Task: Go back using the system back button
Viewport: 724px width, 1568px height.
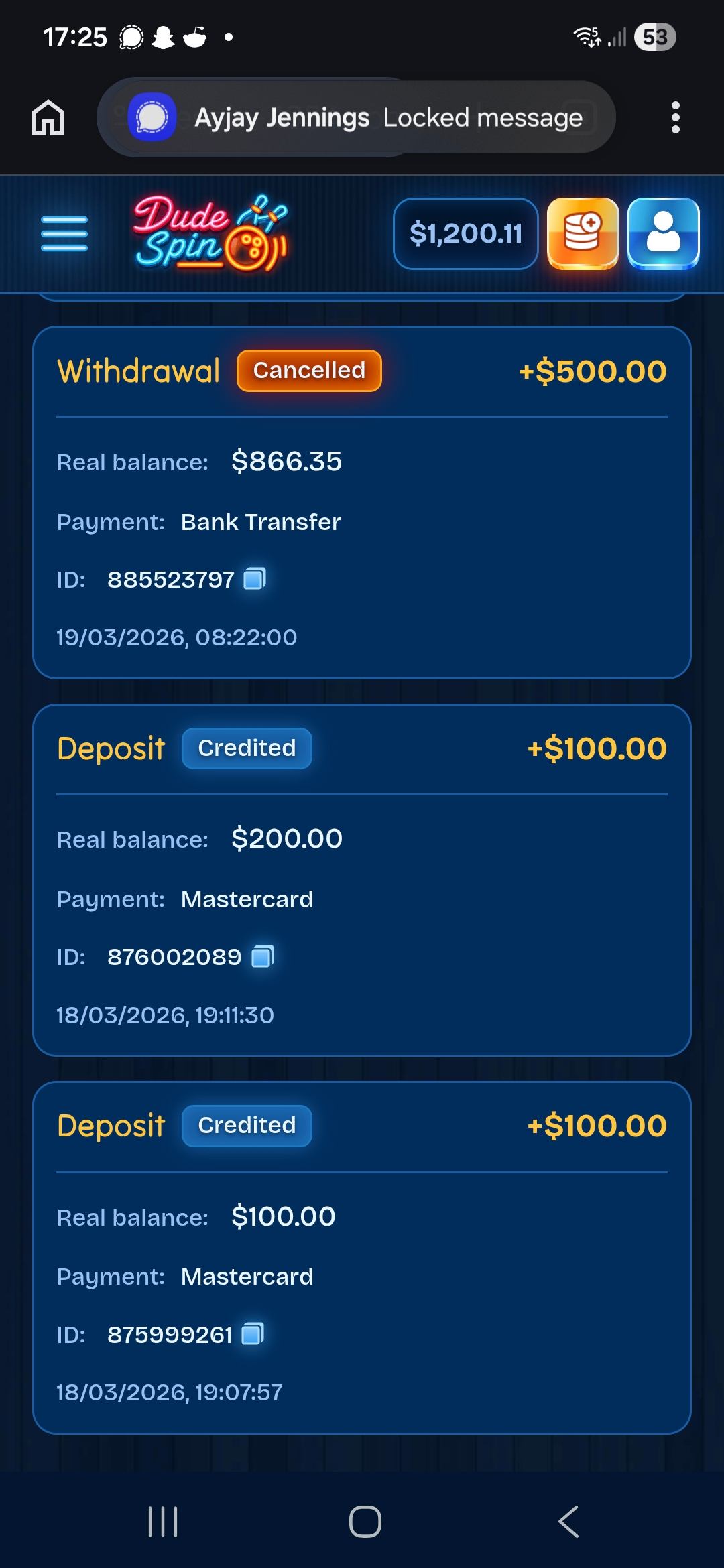Action: [568, 1521]
